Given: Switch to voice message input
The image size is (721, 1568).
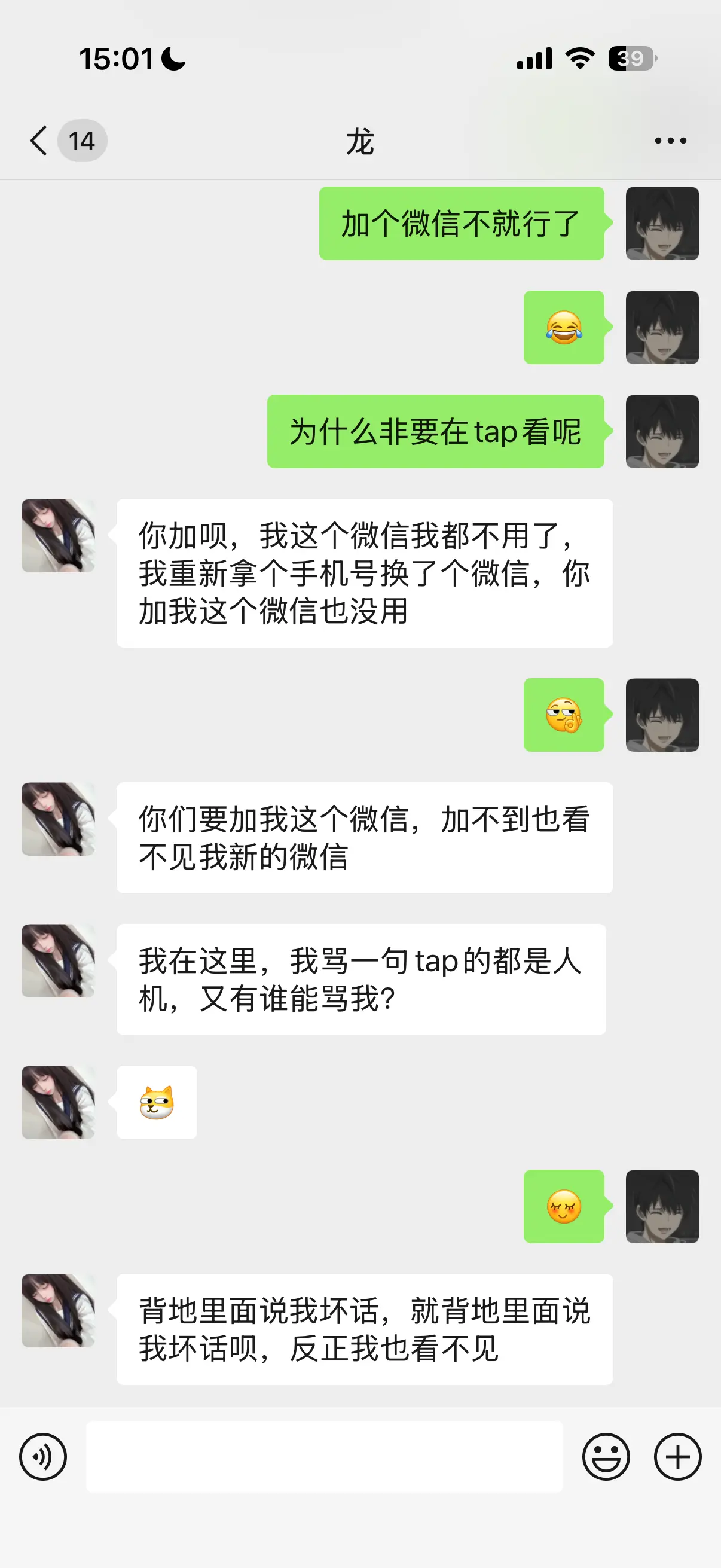Looking at the screenshot, I should coord(43,1456).
